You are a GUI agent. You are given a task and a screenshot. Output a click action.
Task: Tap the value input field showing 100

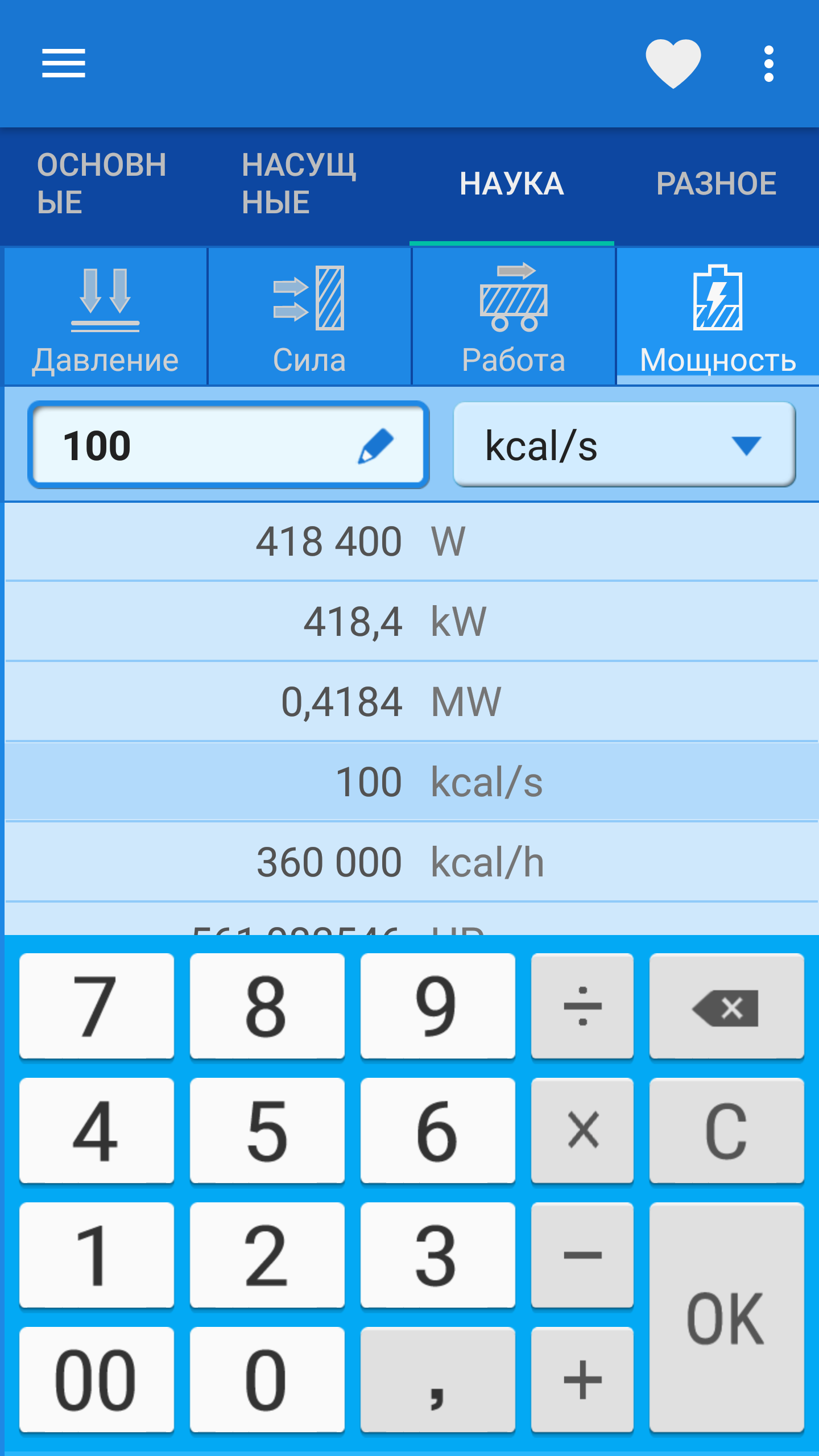pos(228,445)
